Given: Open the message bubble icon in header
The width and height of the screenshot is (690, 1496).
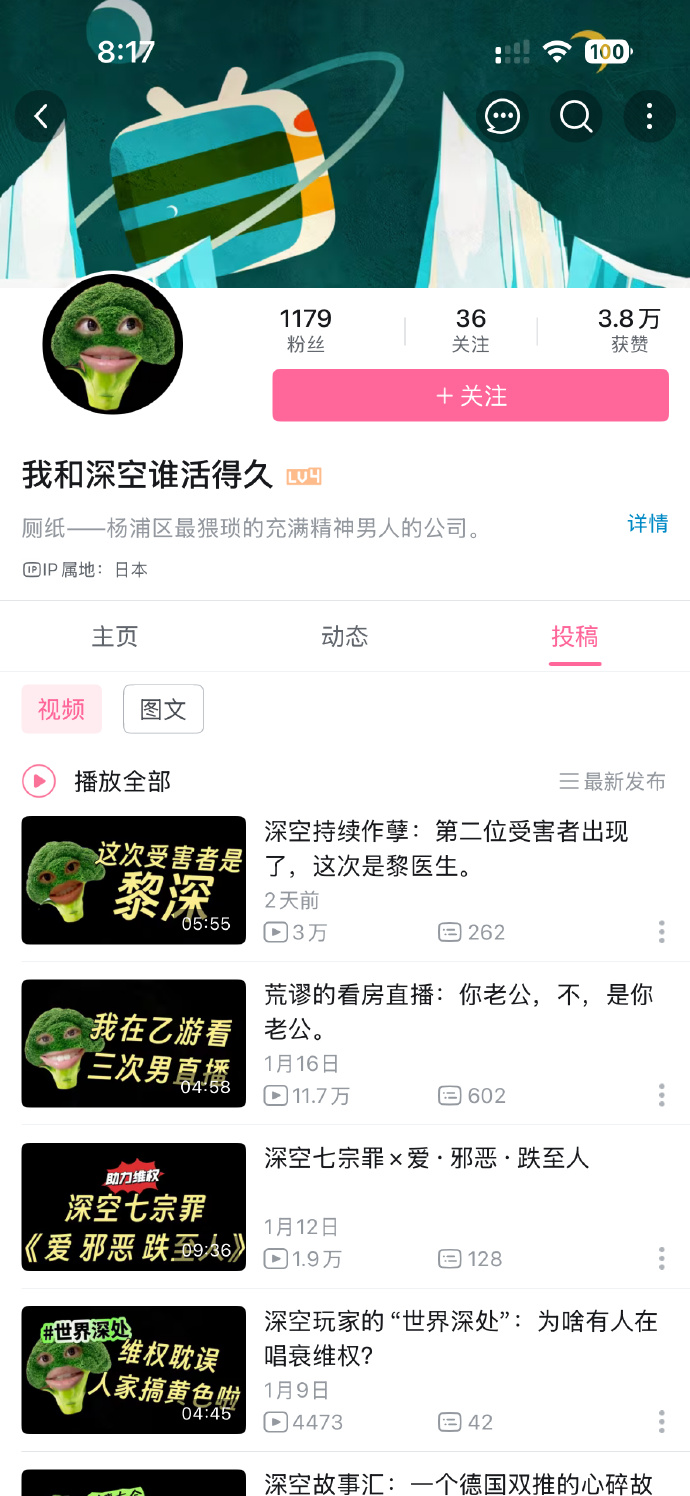Looking at the screenshot, I should point(502,117).
